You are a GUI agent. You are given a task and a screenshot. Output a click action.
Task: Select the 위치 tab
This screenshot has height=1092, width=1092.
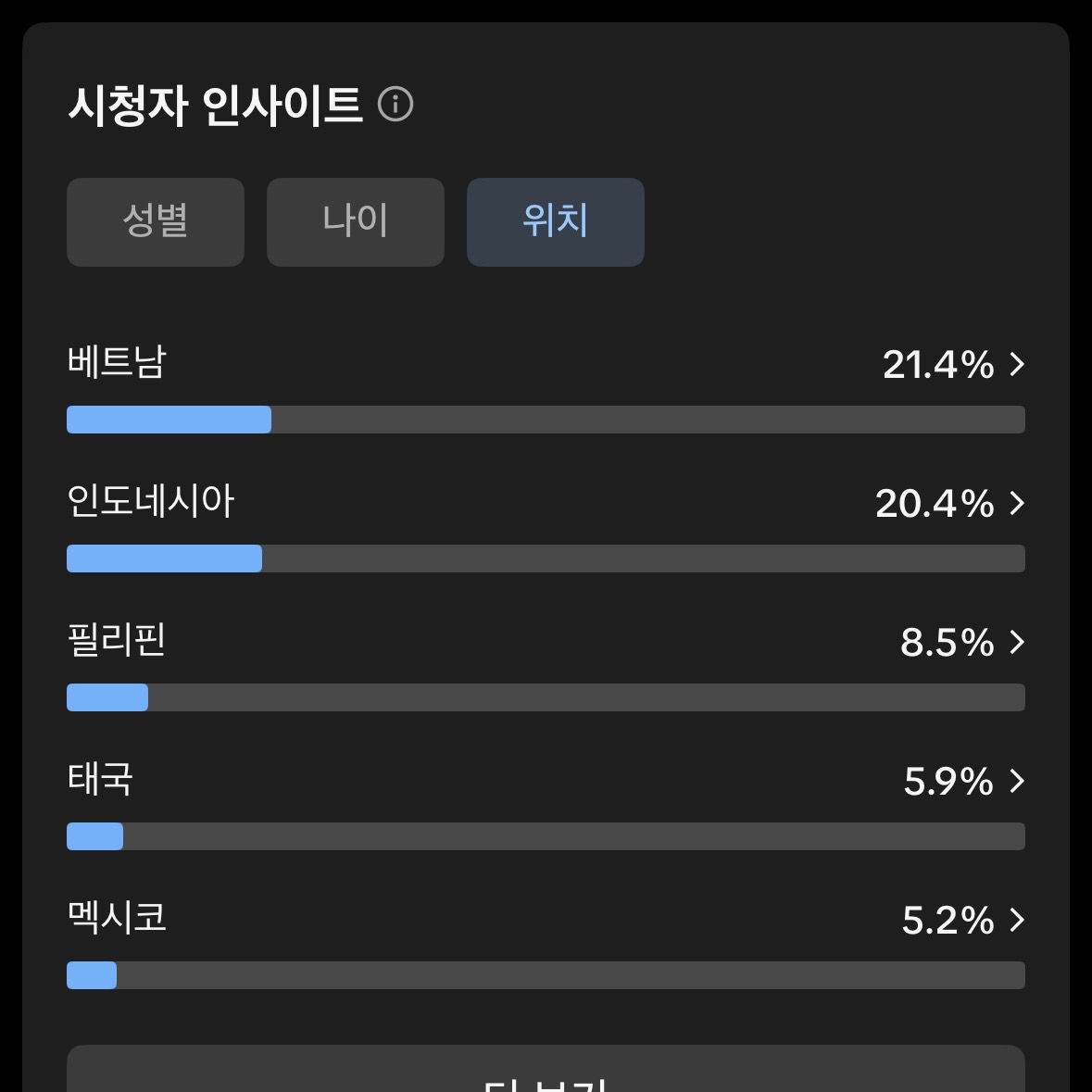pyautogui.click(x=556, y=222)
